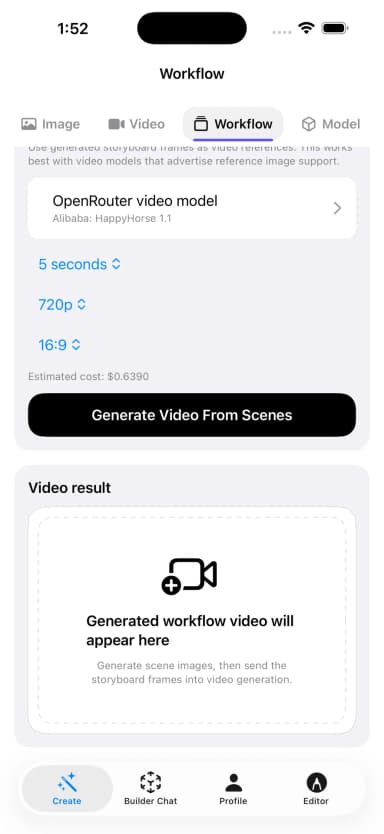The height and width of the screenshot is (834, 384).
Task: Open the 16:9 aspect ratio picker
Action: click(x=60, y=345)
